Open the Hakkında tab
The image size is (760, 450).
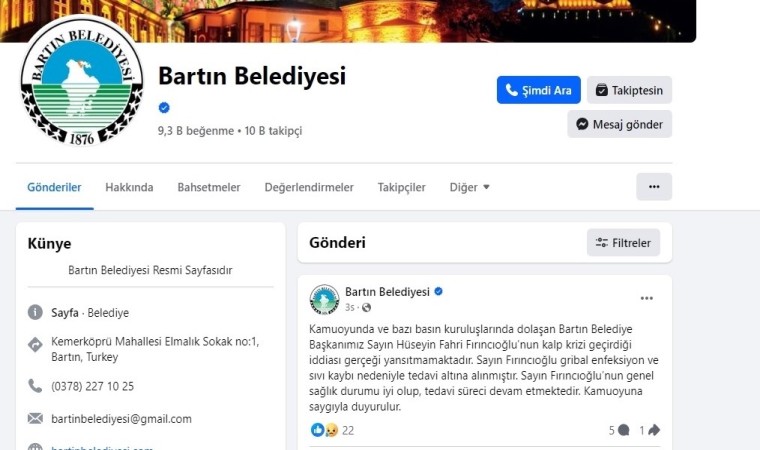[x=129, y=187]
